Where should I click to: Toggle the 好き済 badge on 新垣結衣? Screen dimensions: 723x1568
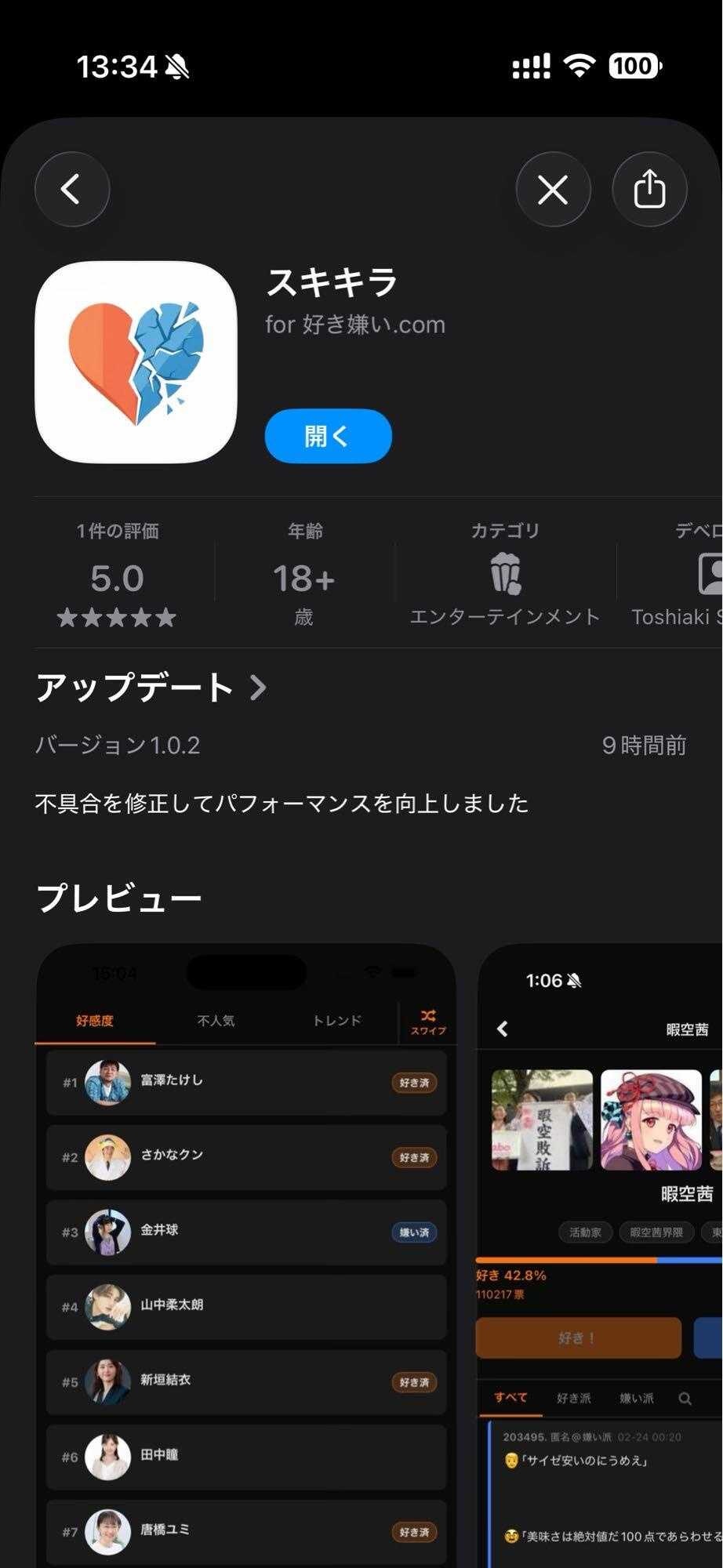coord(413,1381)
